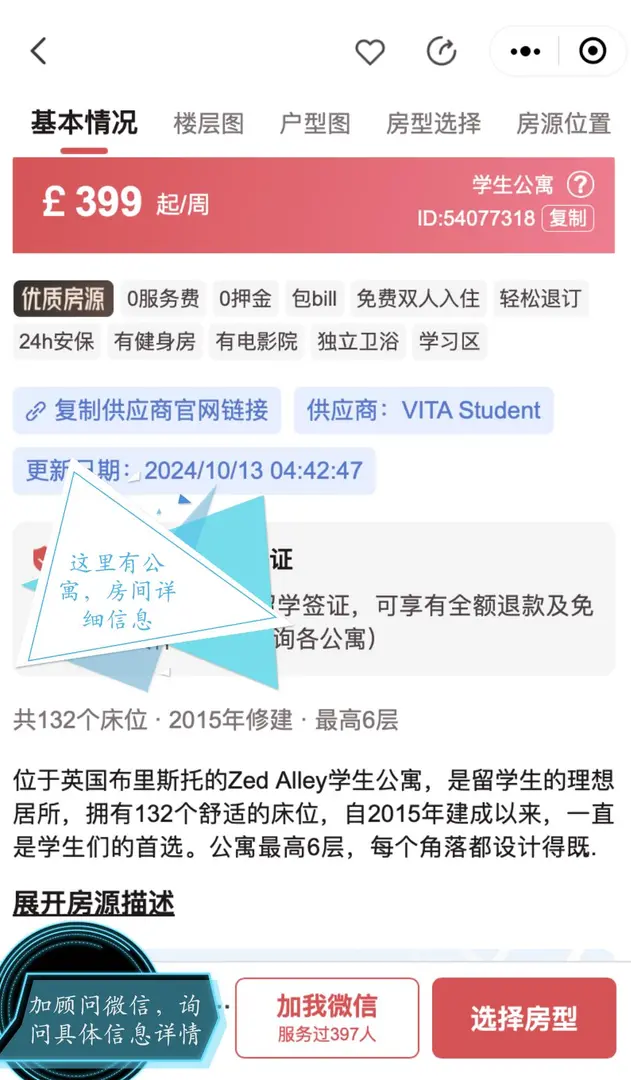Favorite this apartment with the heart
The height and width of the screenshot is (1080, 631).
370,52
